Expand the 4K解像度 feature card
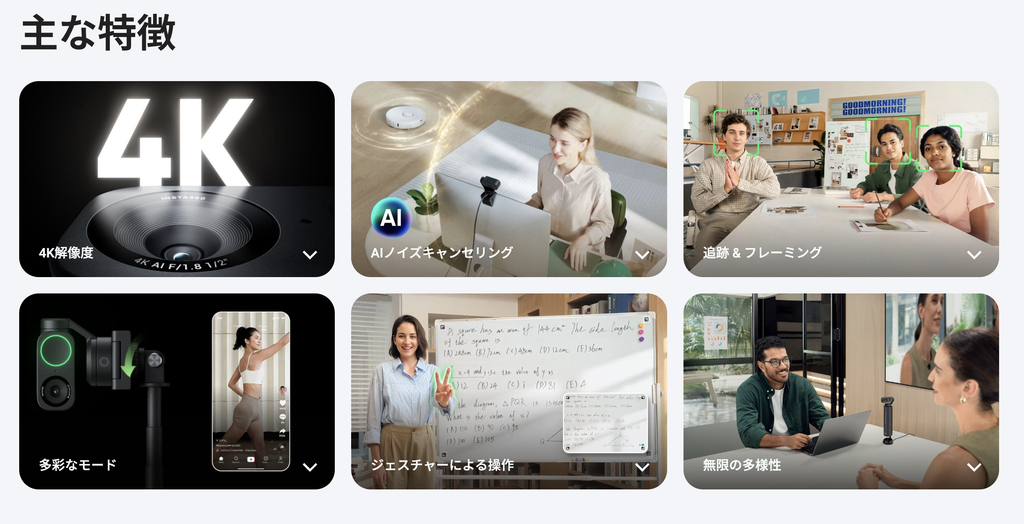 [310, 255]
